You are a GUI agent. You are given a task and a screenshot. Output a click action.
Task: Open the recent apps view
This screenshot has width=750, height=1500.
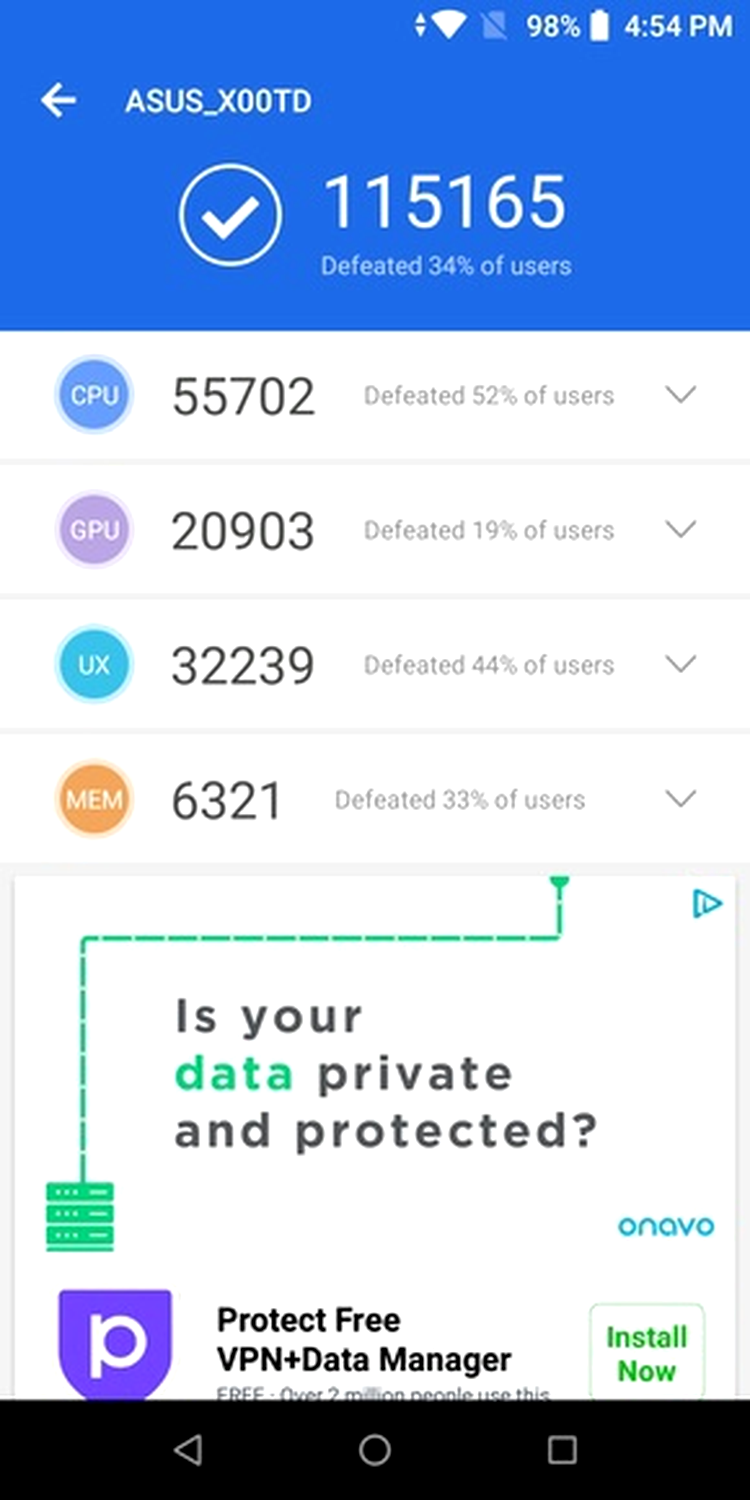[x=562, y=1449]
